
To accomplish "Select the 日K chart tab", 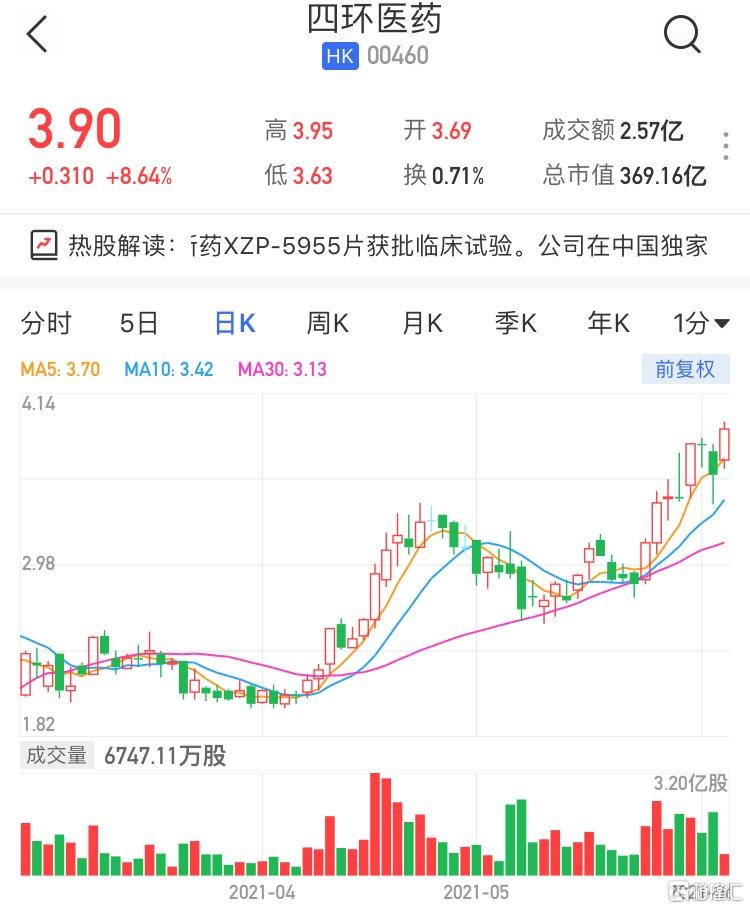I will 235,323.
